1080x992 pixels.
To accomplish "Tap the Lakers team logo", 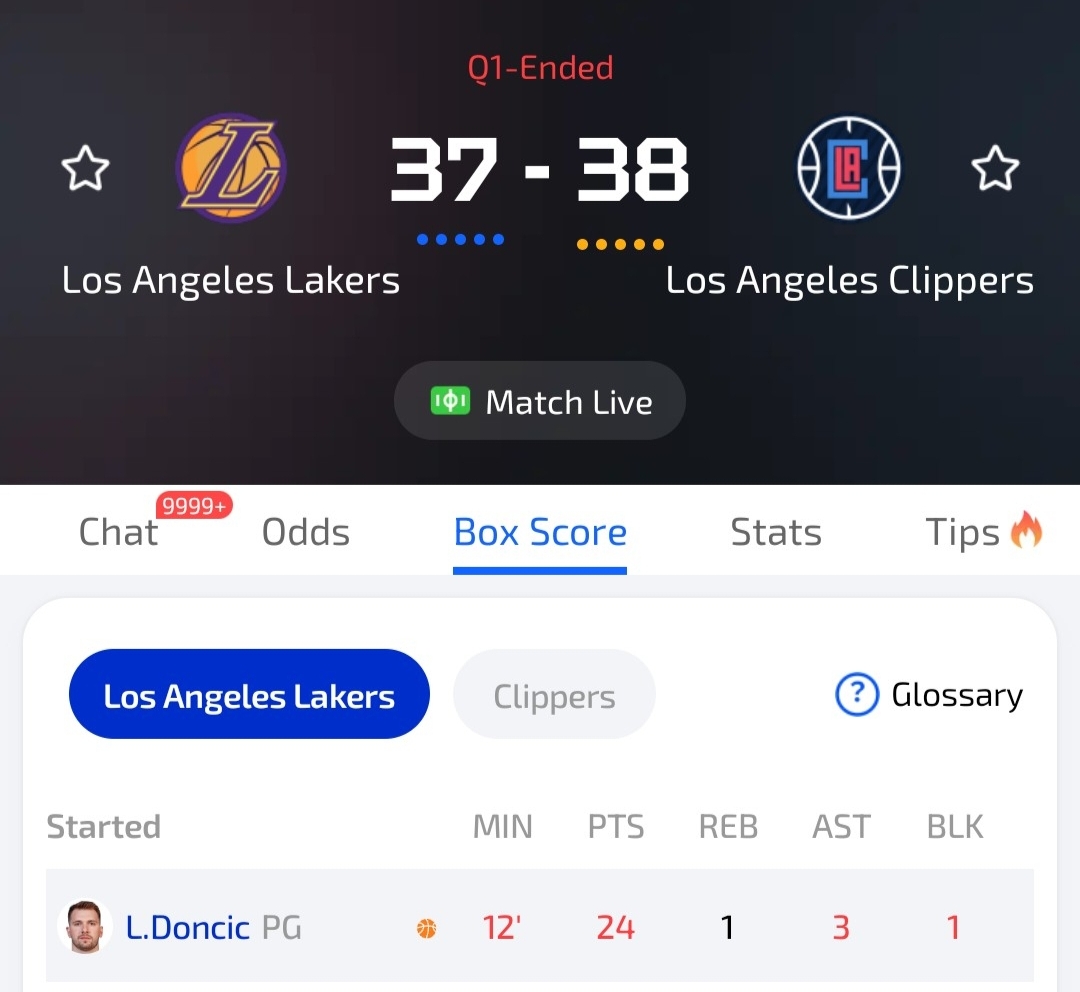I will click(231, 167).
